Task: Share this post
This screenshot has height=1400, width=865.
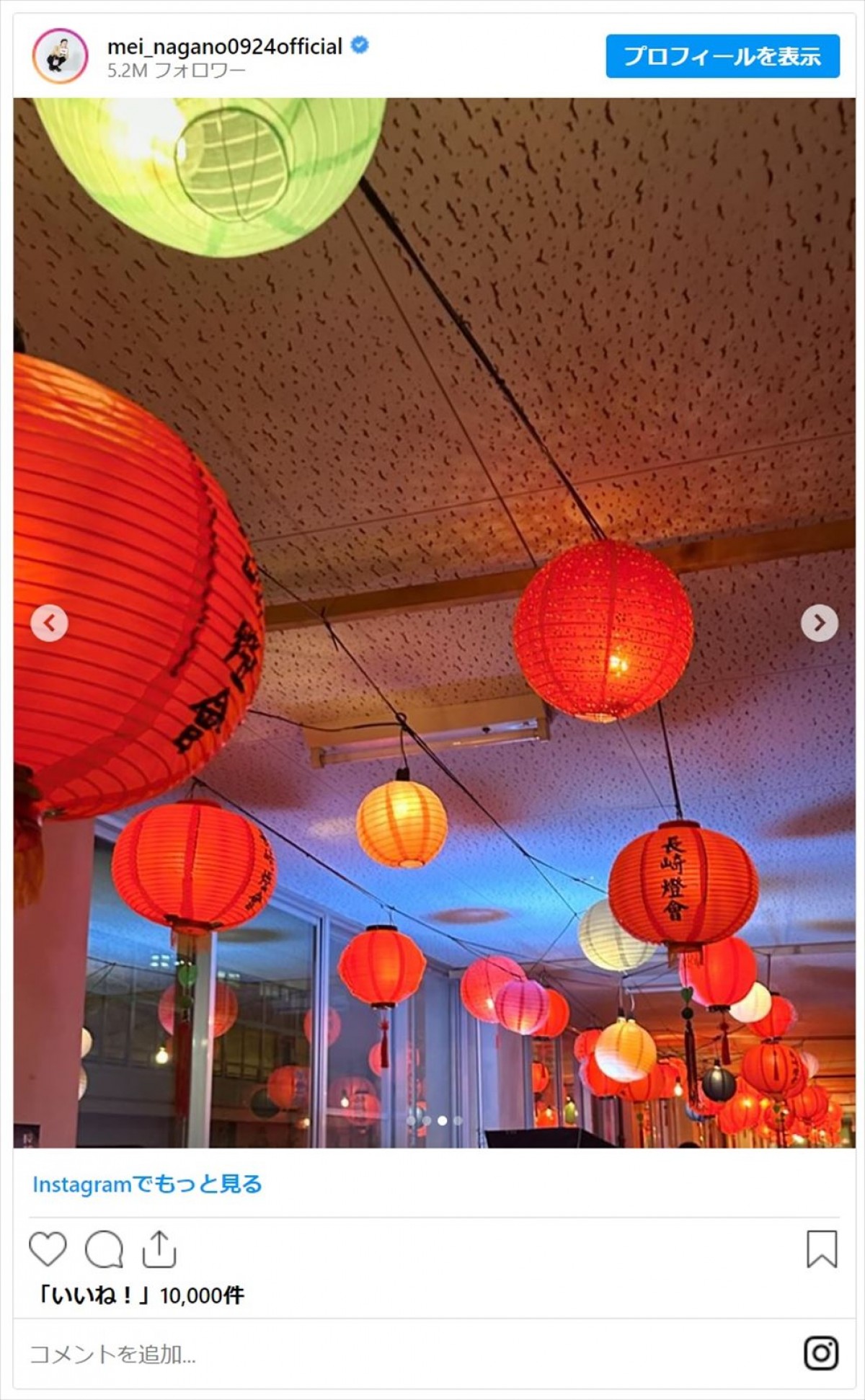Action: [159, 1249]
